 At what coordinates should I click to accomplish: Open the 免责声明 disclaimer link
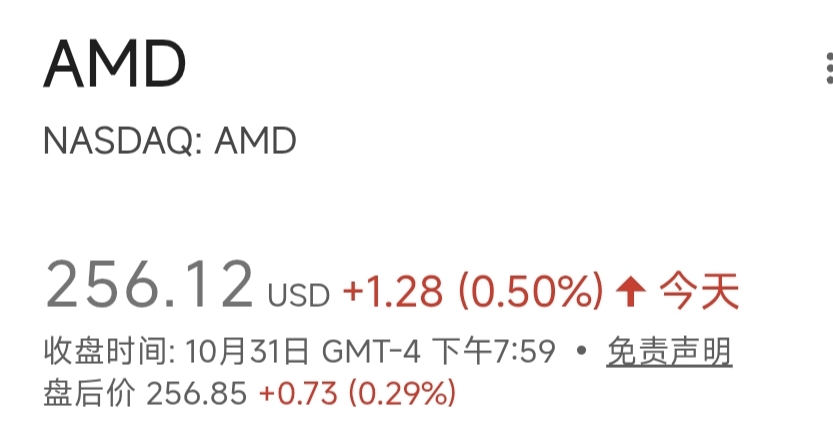coord(669,352)
